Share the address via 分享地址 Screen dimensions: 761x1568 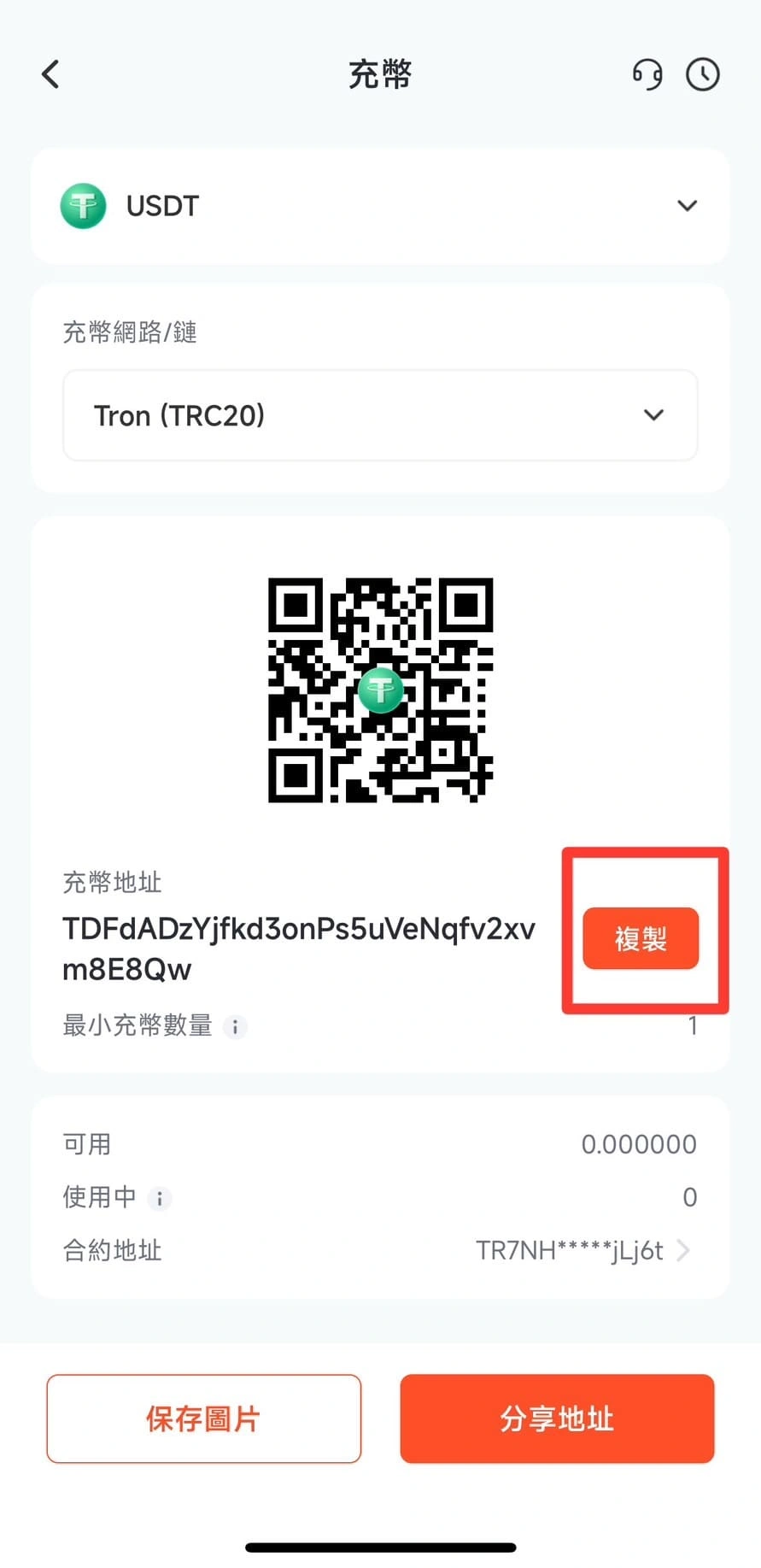coord(557,1418)
